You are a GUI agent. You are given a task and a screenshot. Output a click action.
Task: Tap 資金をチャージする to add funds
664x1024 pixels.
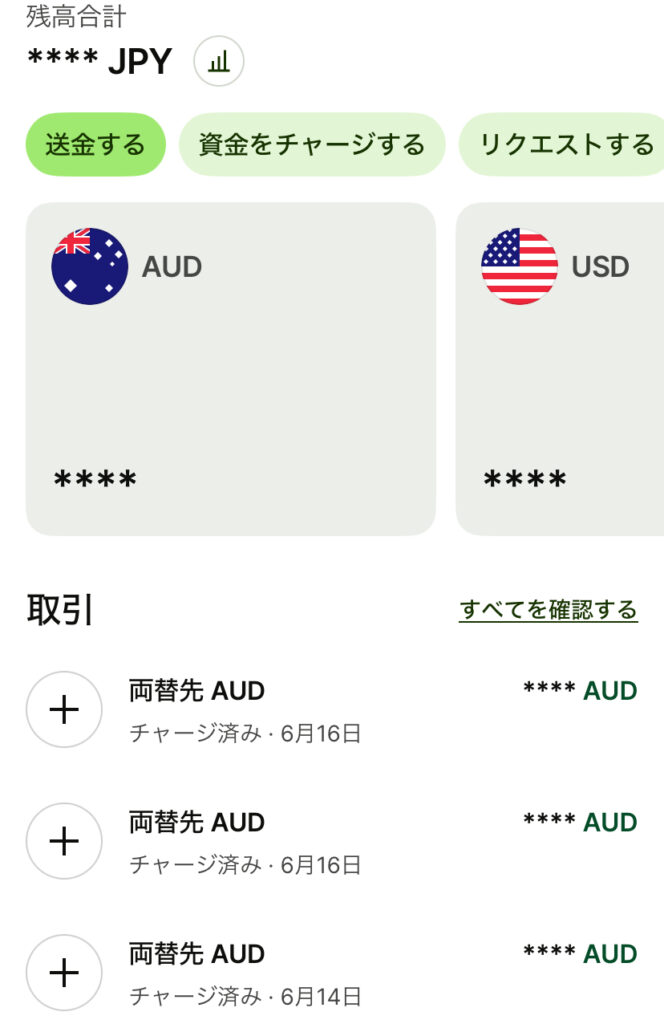pyautogui.click(x=311, y=144)
